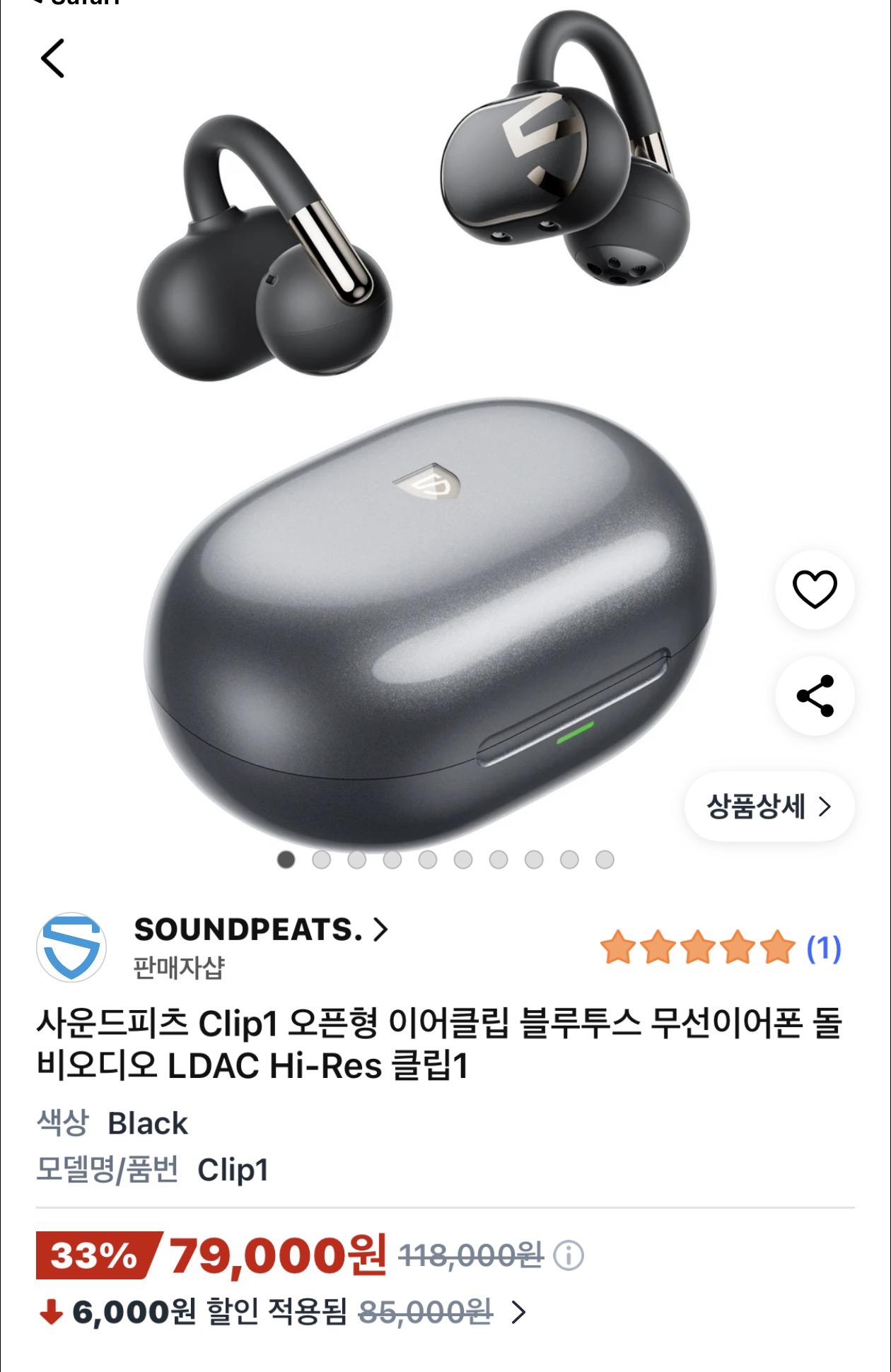The width and height of the screenshot is (891, 1372).
Task: Open 상품상세 product details
Action: (x=769, y=807)
